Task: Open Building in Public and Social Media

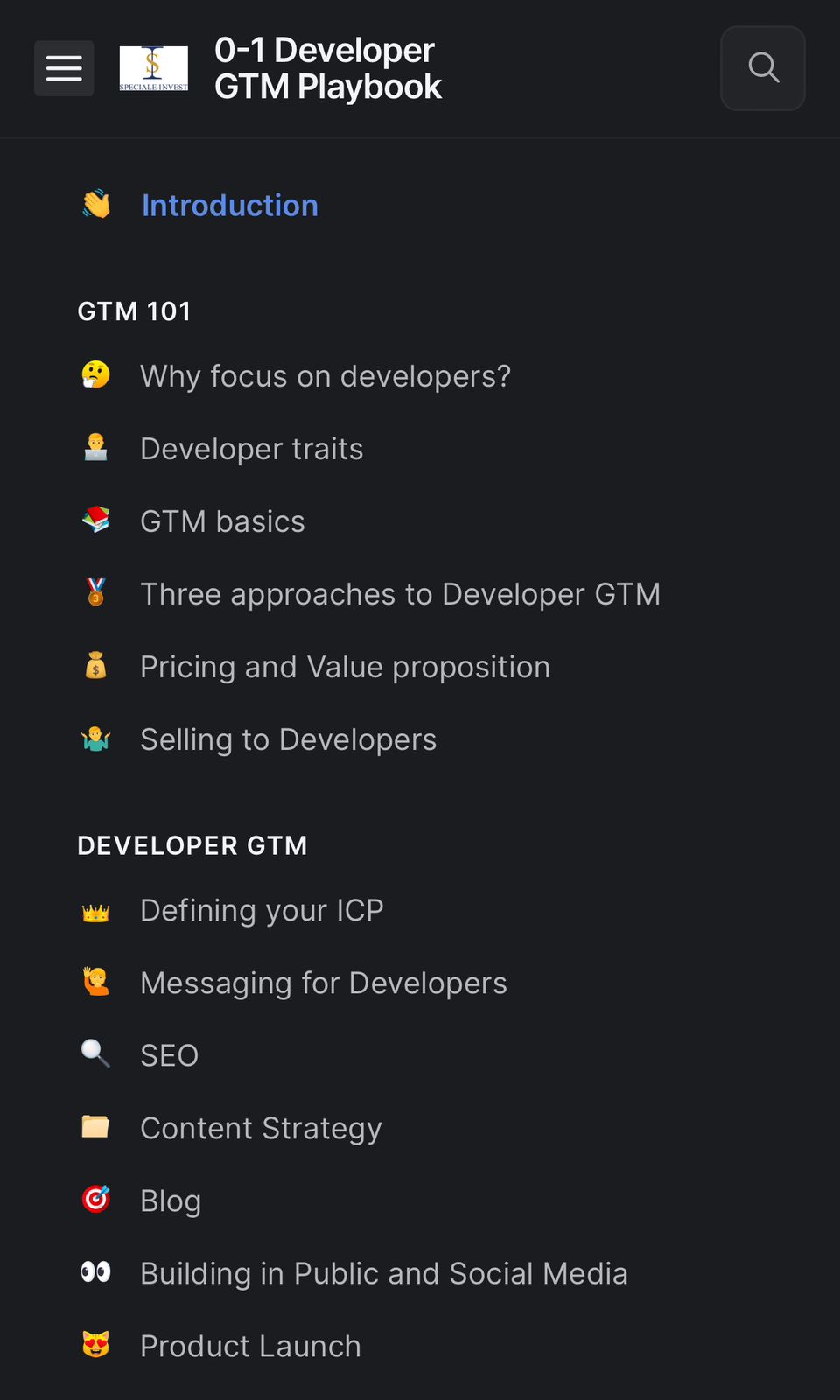Action: [x=383, y=1273]
